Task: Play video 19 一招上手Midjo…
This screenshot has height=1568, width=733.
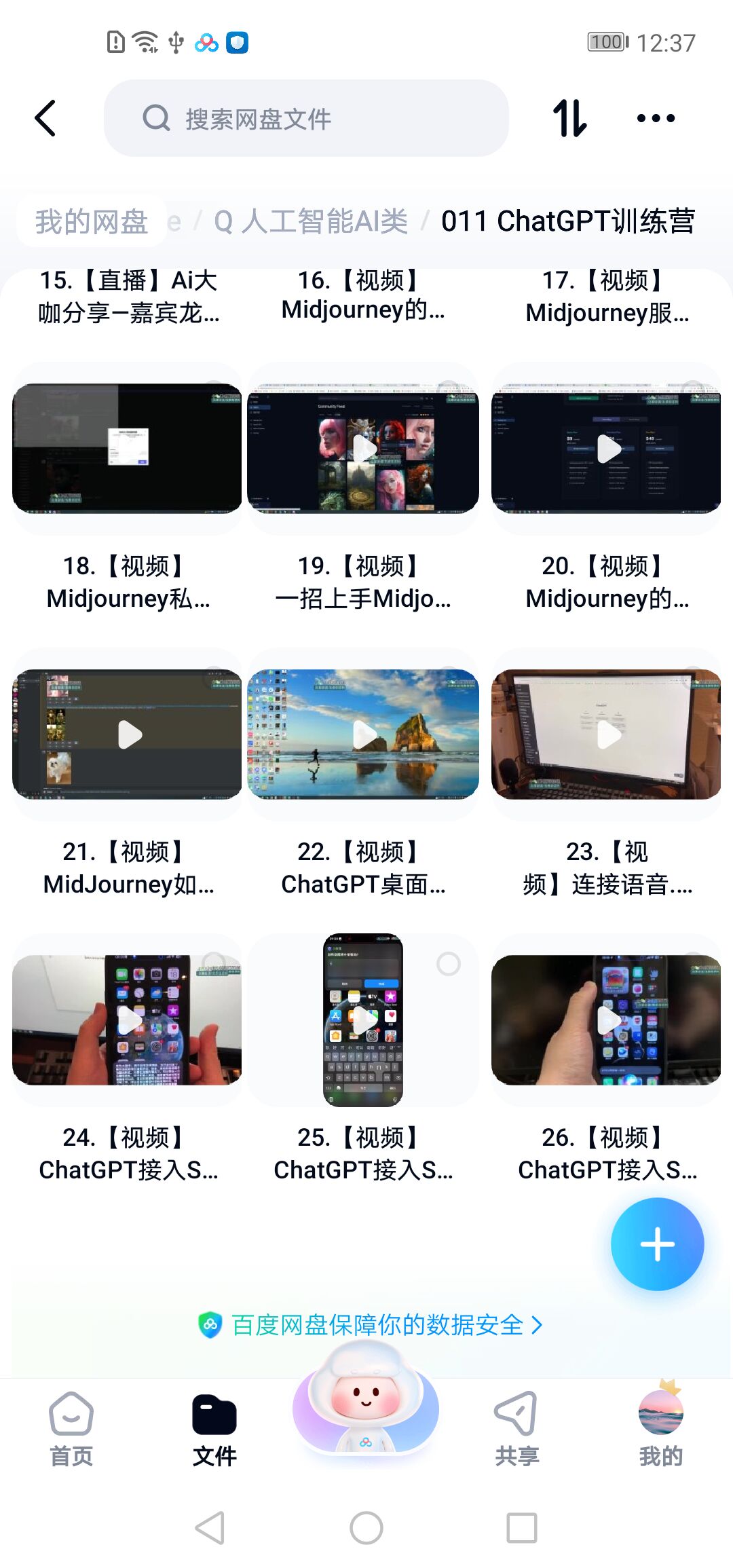Action: [364, 449]
